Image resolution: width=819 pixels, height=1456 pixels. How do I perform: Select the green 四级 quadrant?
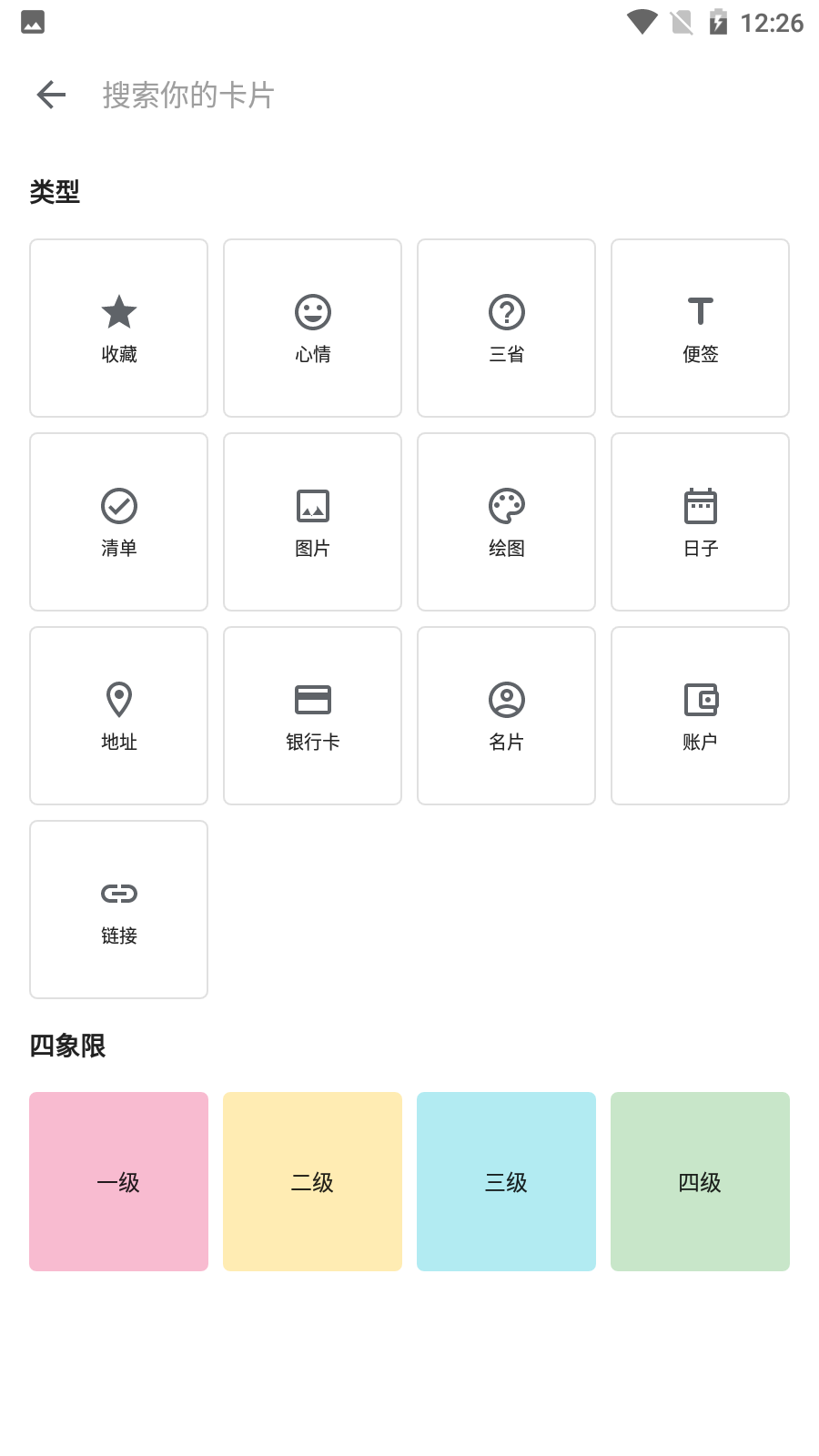(700, 1182)
